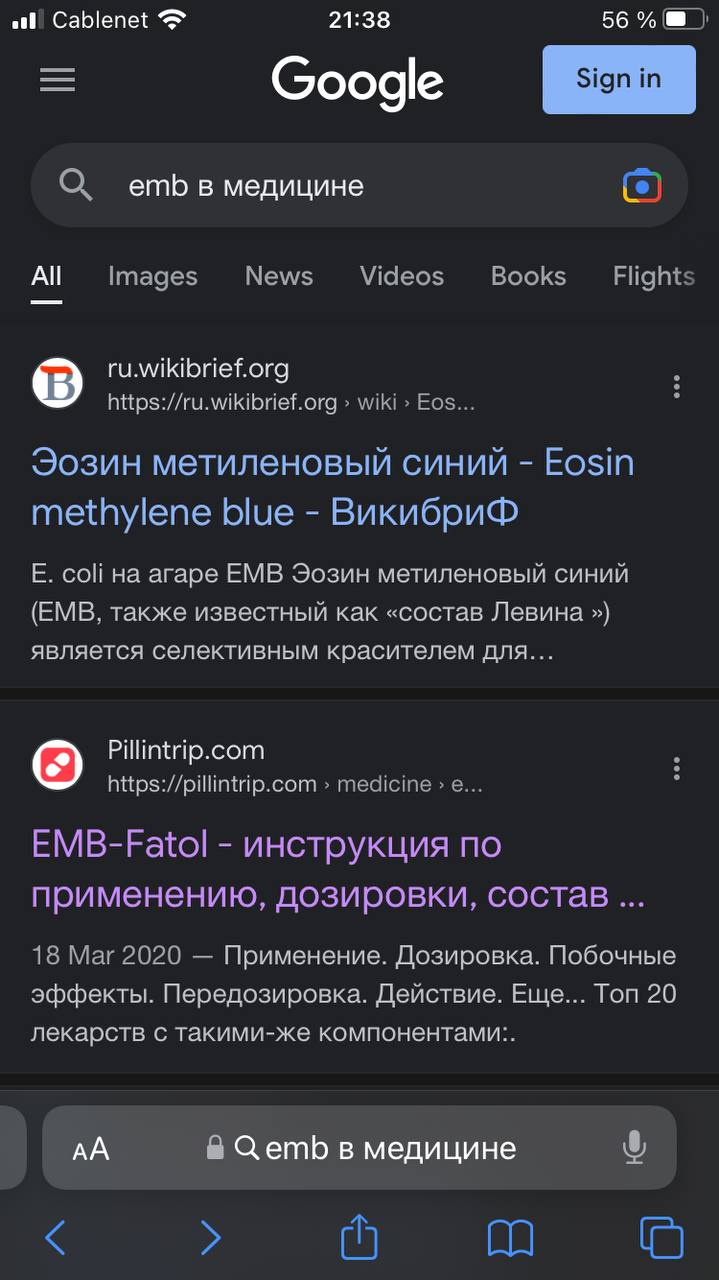Viewport: 719px width, 1280px height.
Task: Switch to the Videos tab
Action: [x=402, y=276]
